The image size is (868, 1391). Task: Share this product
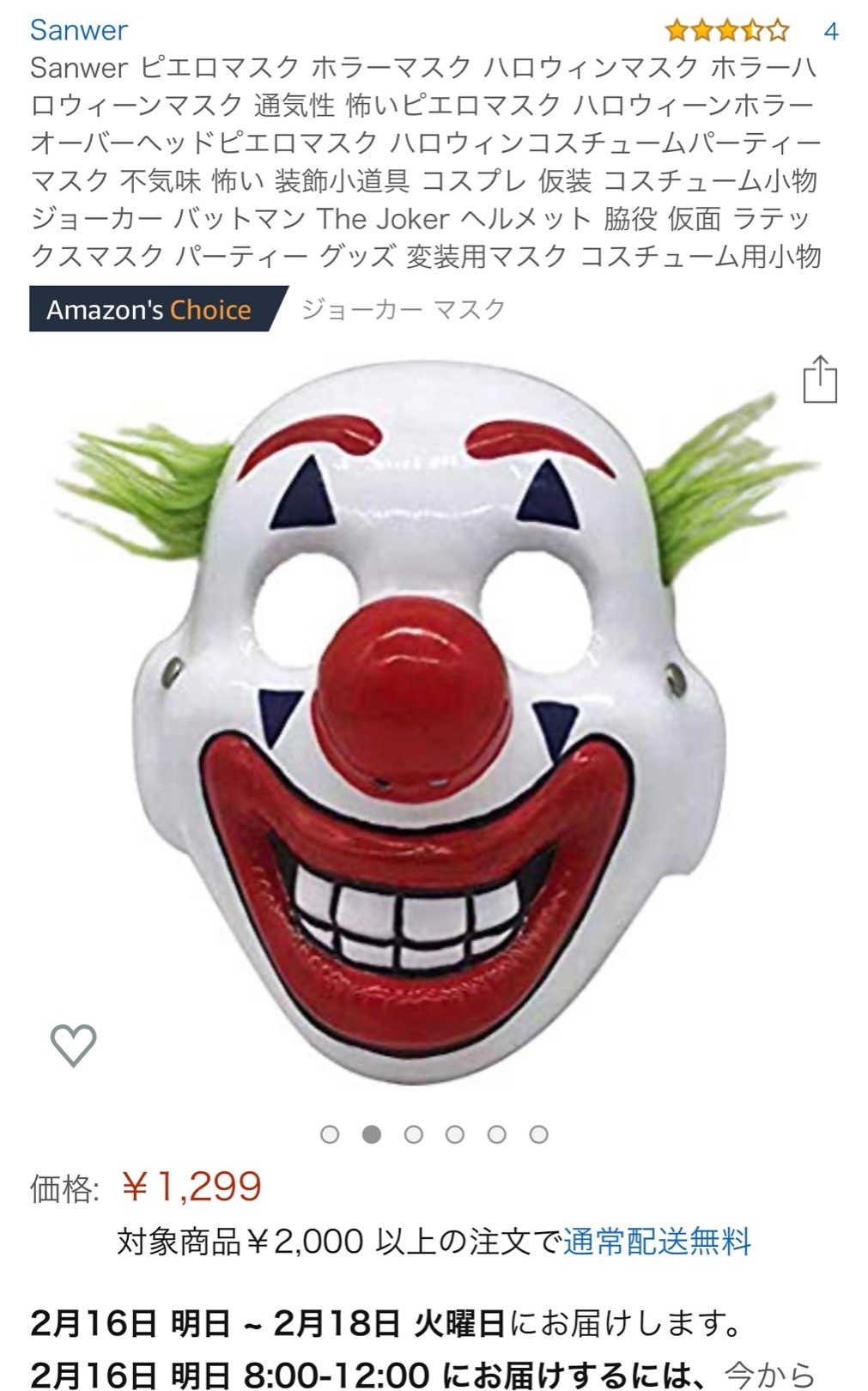pos(820,379)
